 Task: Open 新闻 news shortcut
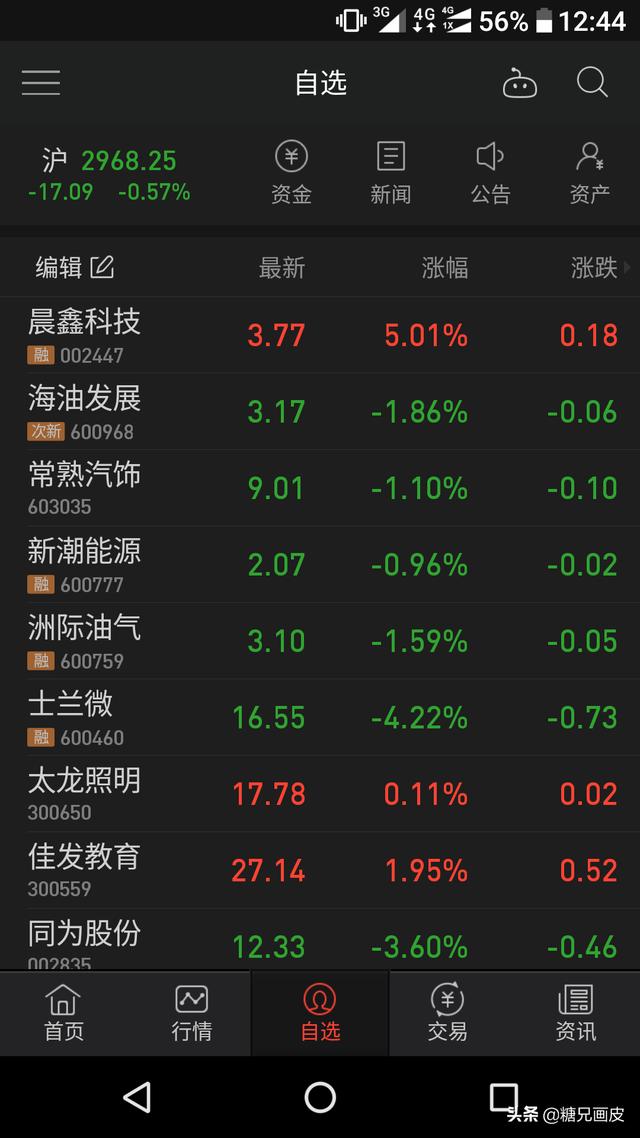tap(390, 173)
